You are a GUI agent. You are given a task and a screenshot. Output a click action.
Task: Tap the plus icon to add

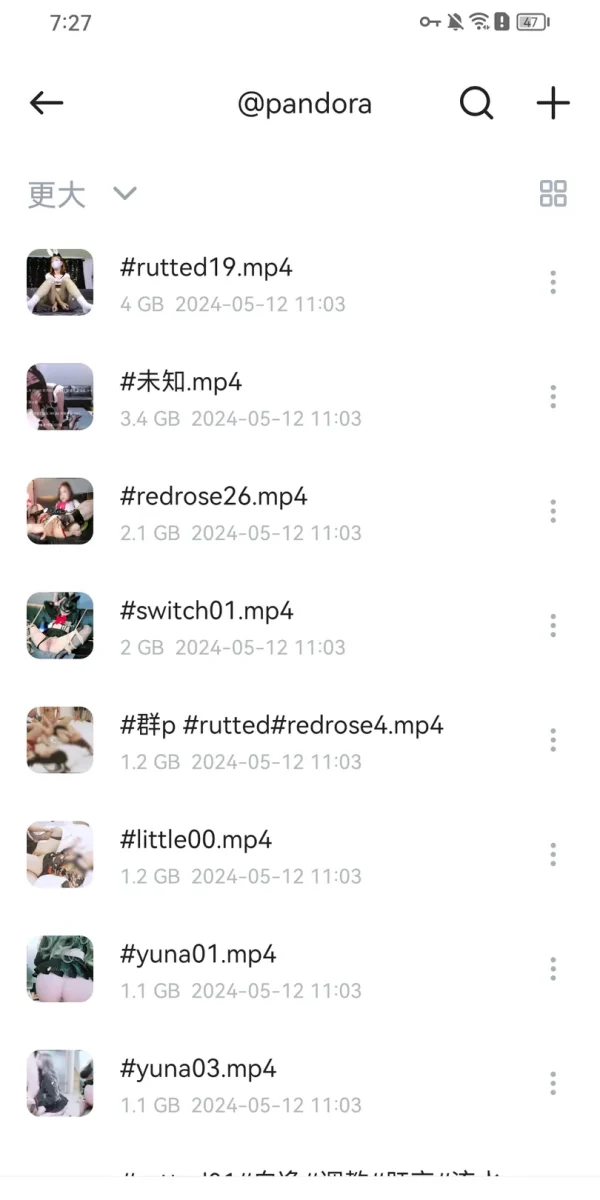click(552, 103)
